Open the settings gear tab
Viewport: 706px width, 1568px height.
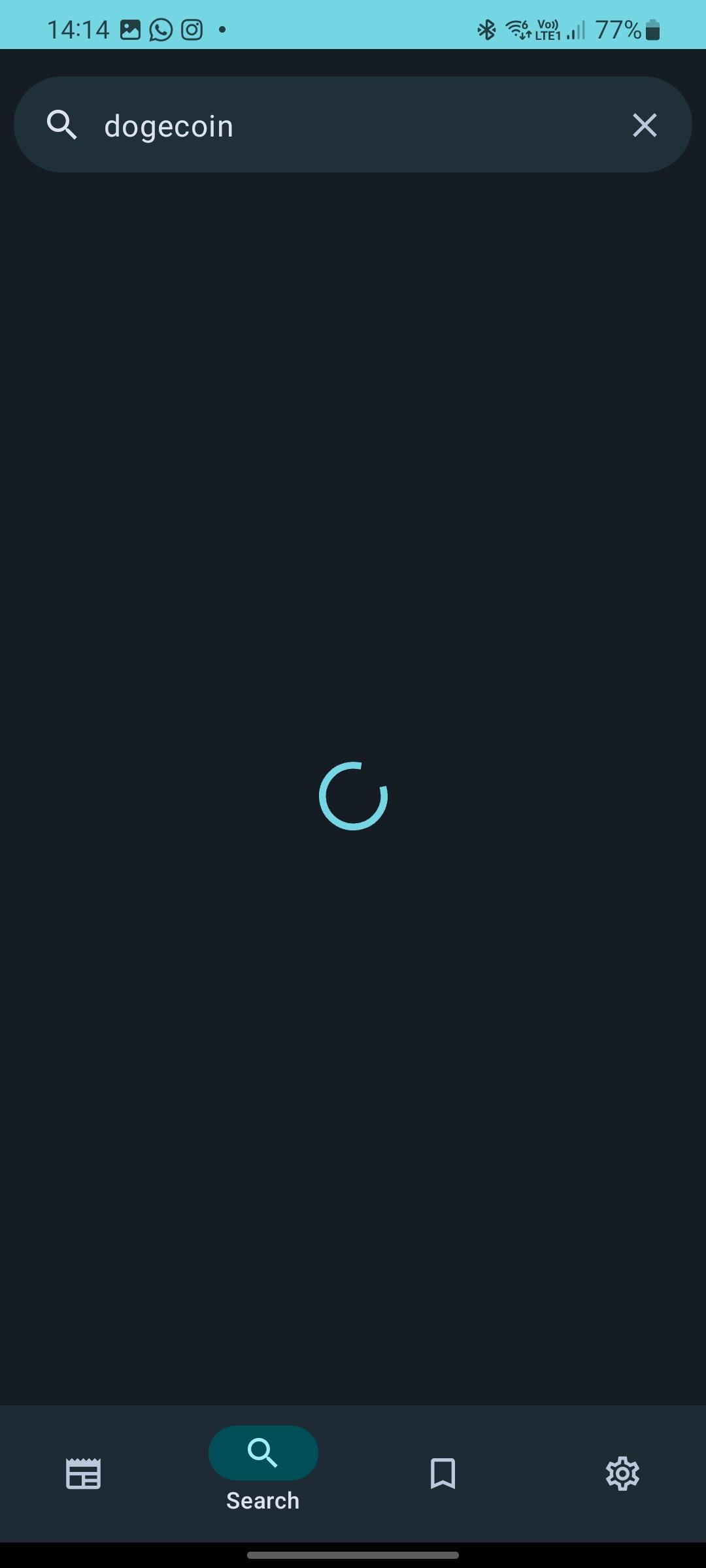click(x=622, y=1473)
